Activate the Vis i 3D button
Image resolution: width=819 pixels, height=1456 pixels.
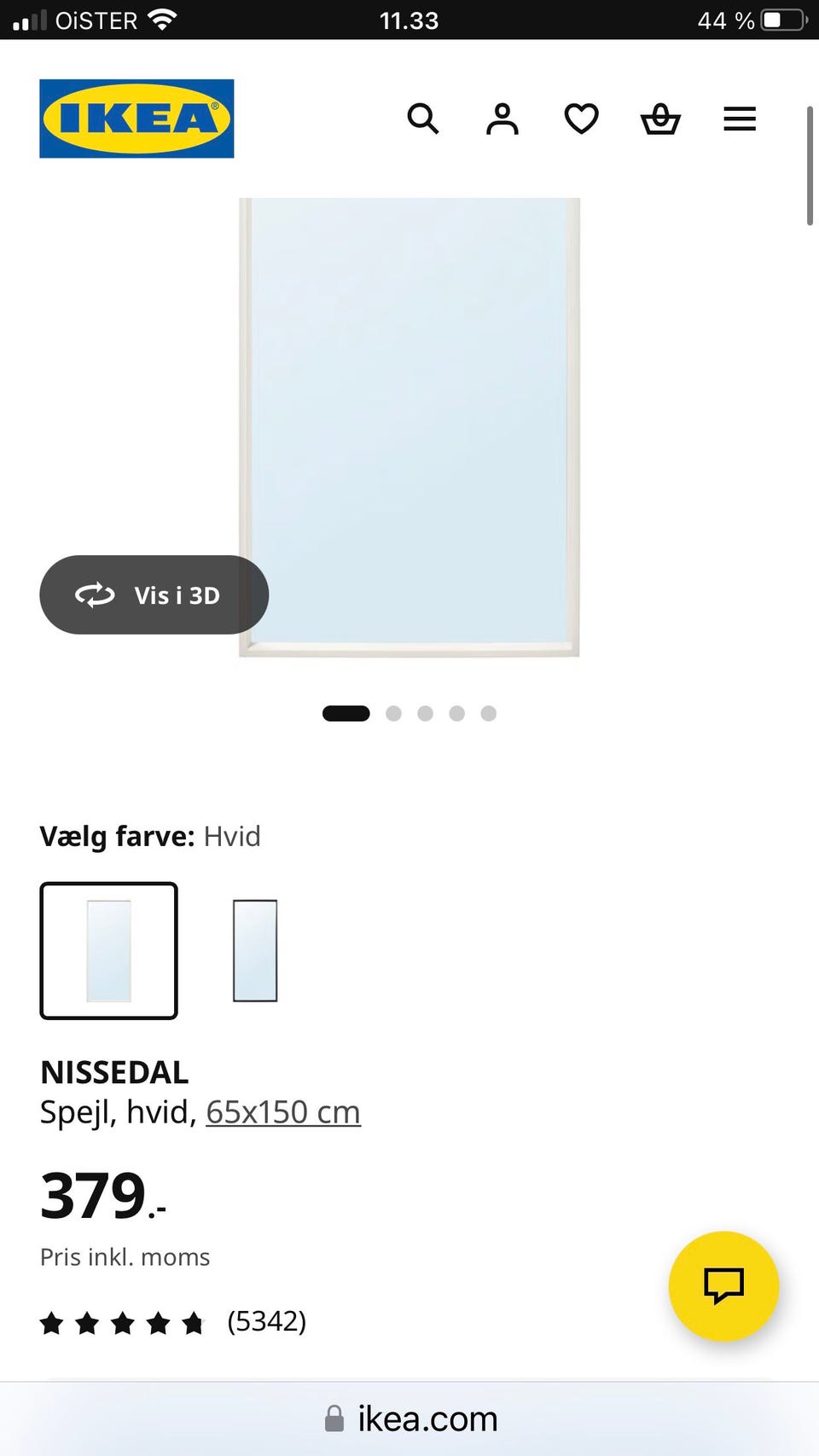tap(154, 595)
